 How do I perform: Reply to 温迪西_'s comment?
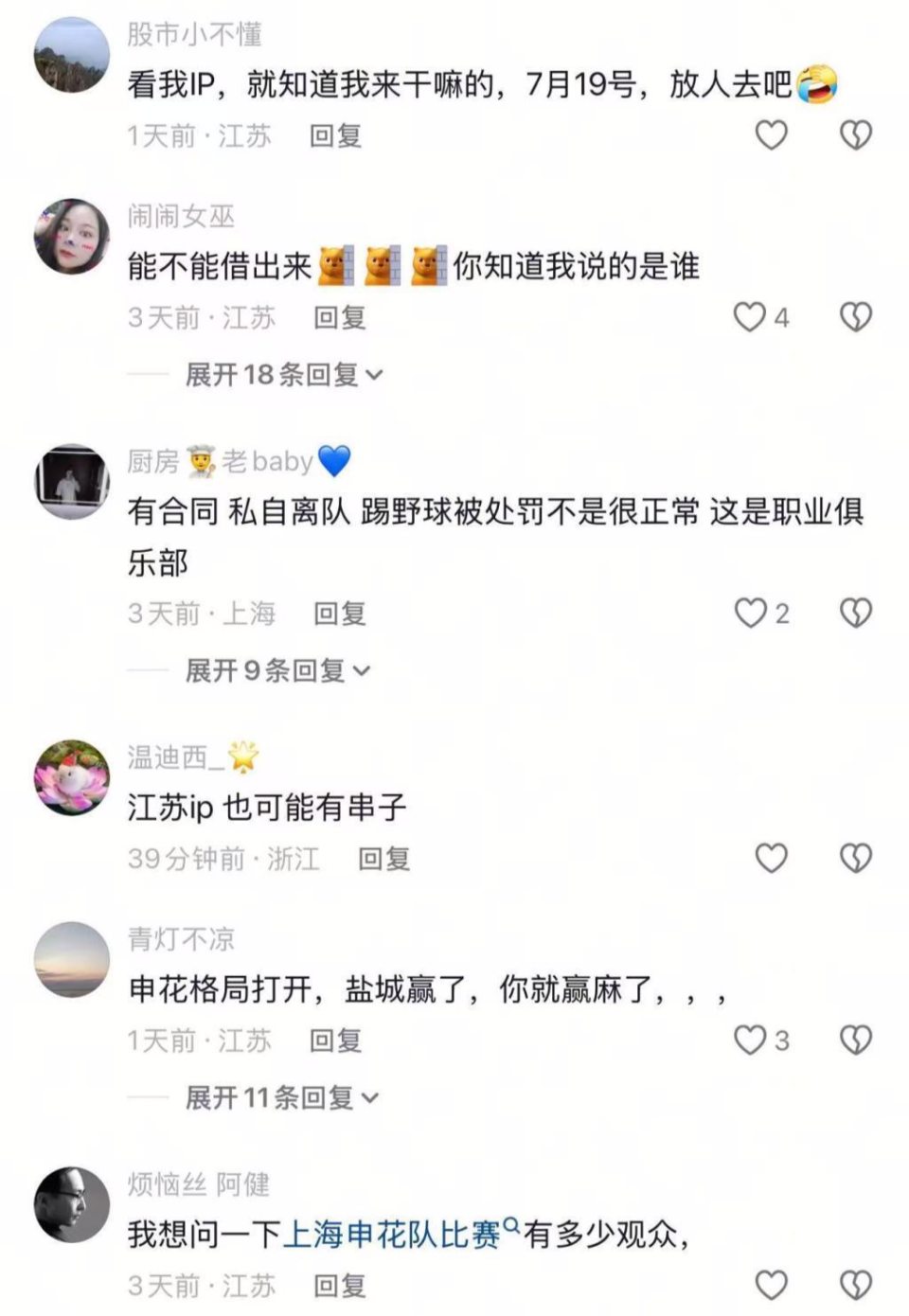[x=383, y=859]
